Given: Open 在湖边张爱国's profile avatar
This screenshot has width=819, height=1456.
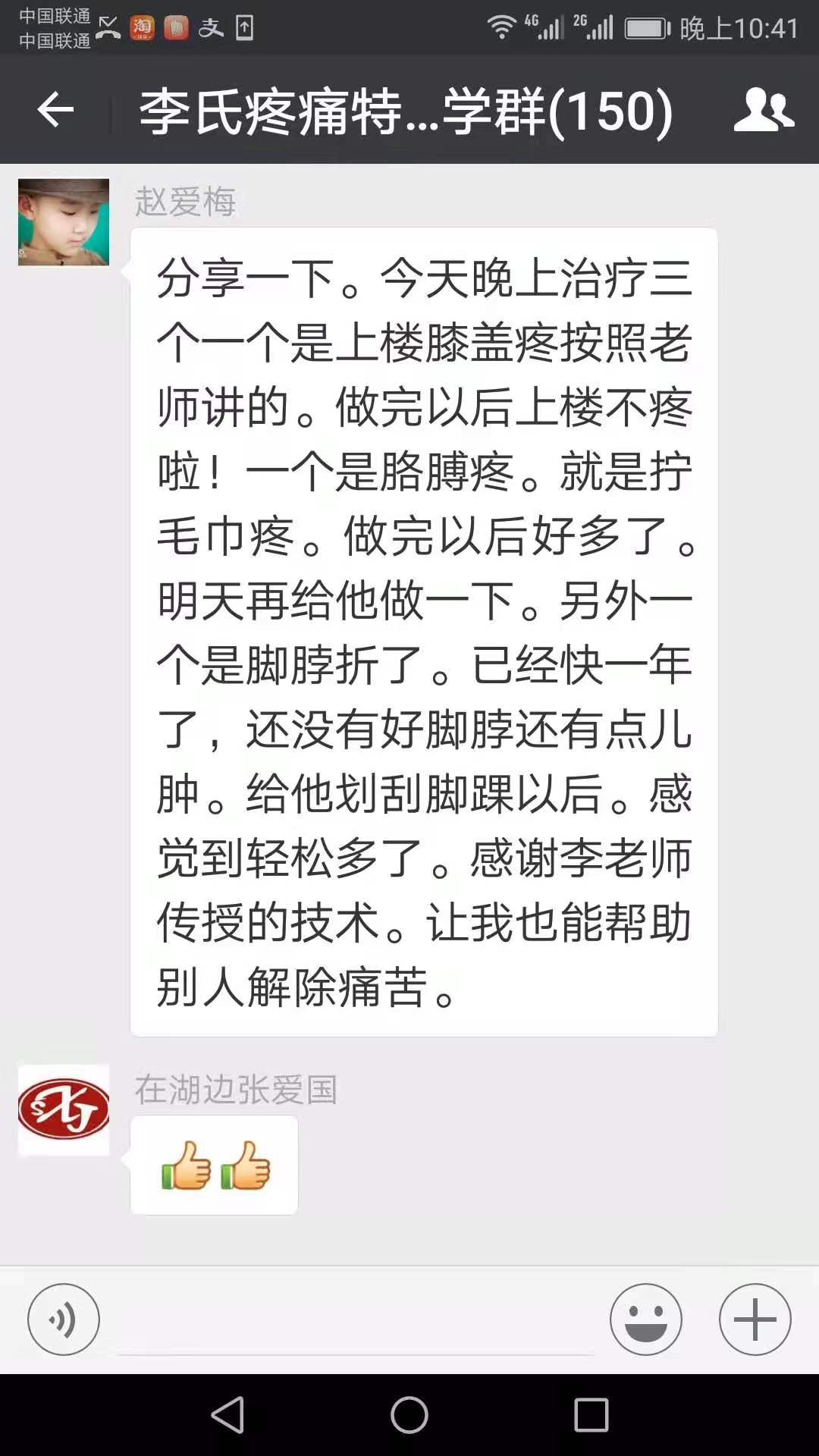Looking at the screenshot, I should 64,1109.
